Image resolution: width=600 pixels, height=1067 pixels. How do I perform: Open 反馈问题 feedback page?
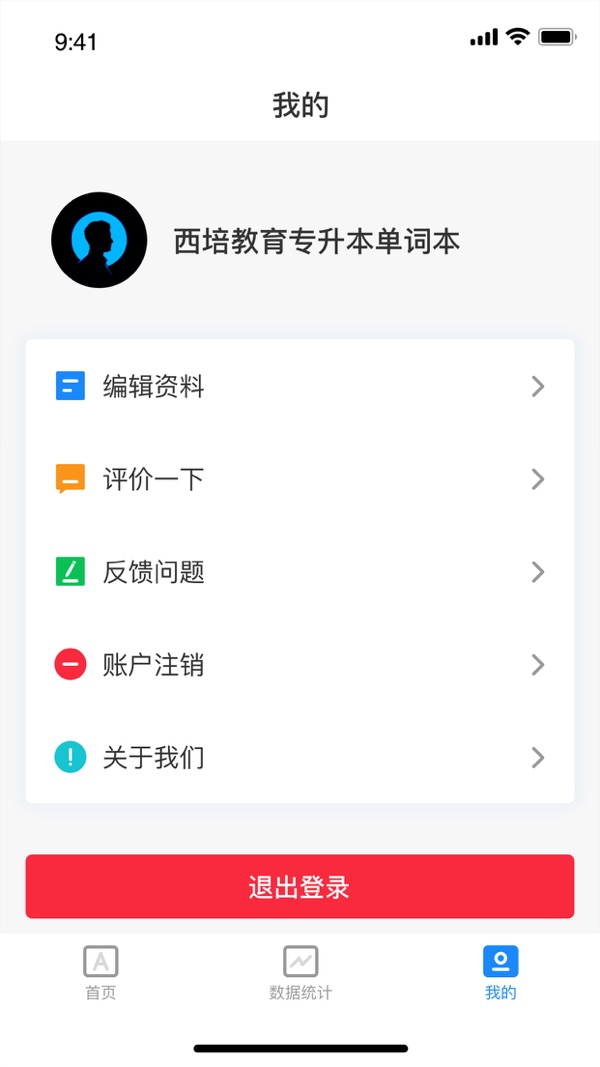pos(300,572)
